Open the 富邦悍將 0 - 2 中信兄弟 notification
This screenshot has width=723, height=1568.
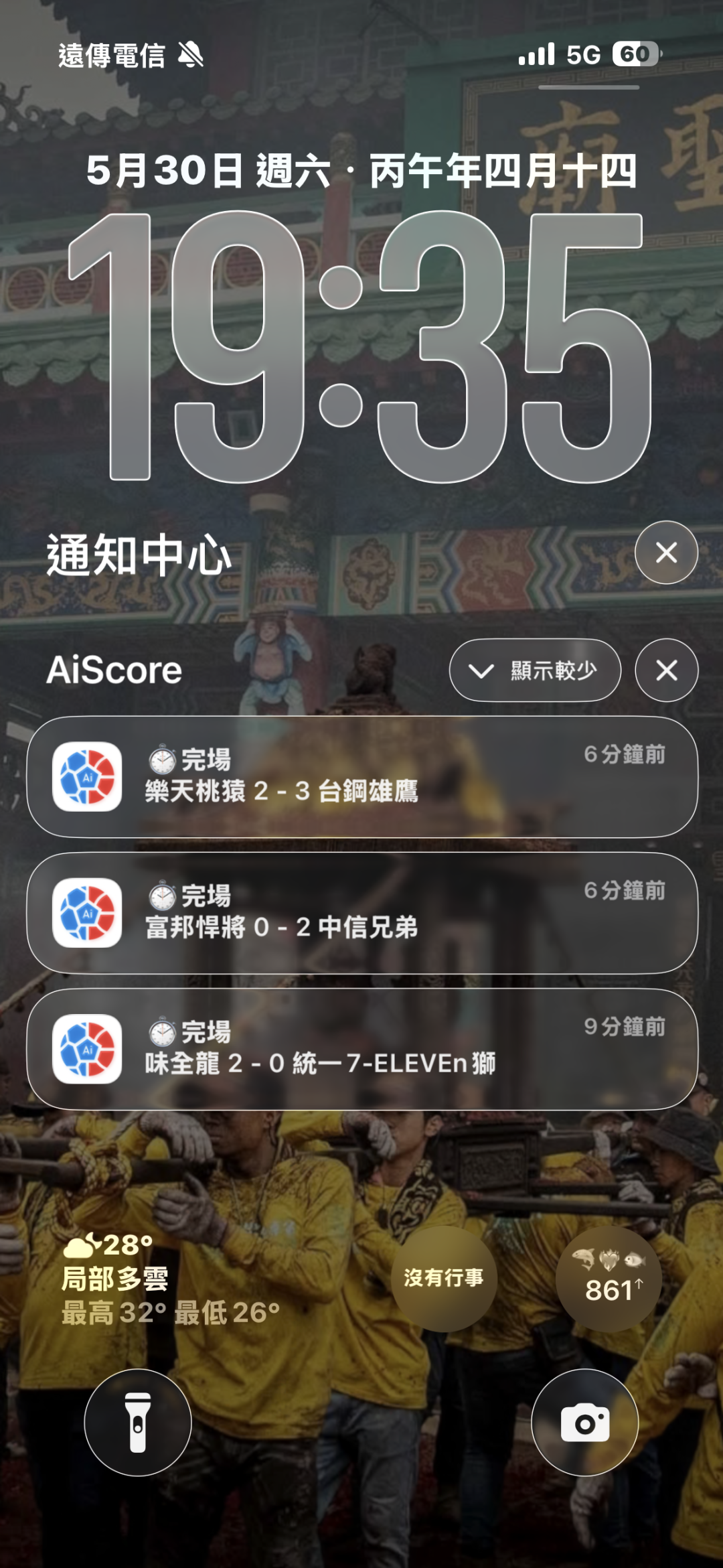pyautogui.click(x=362, y=914)
